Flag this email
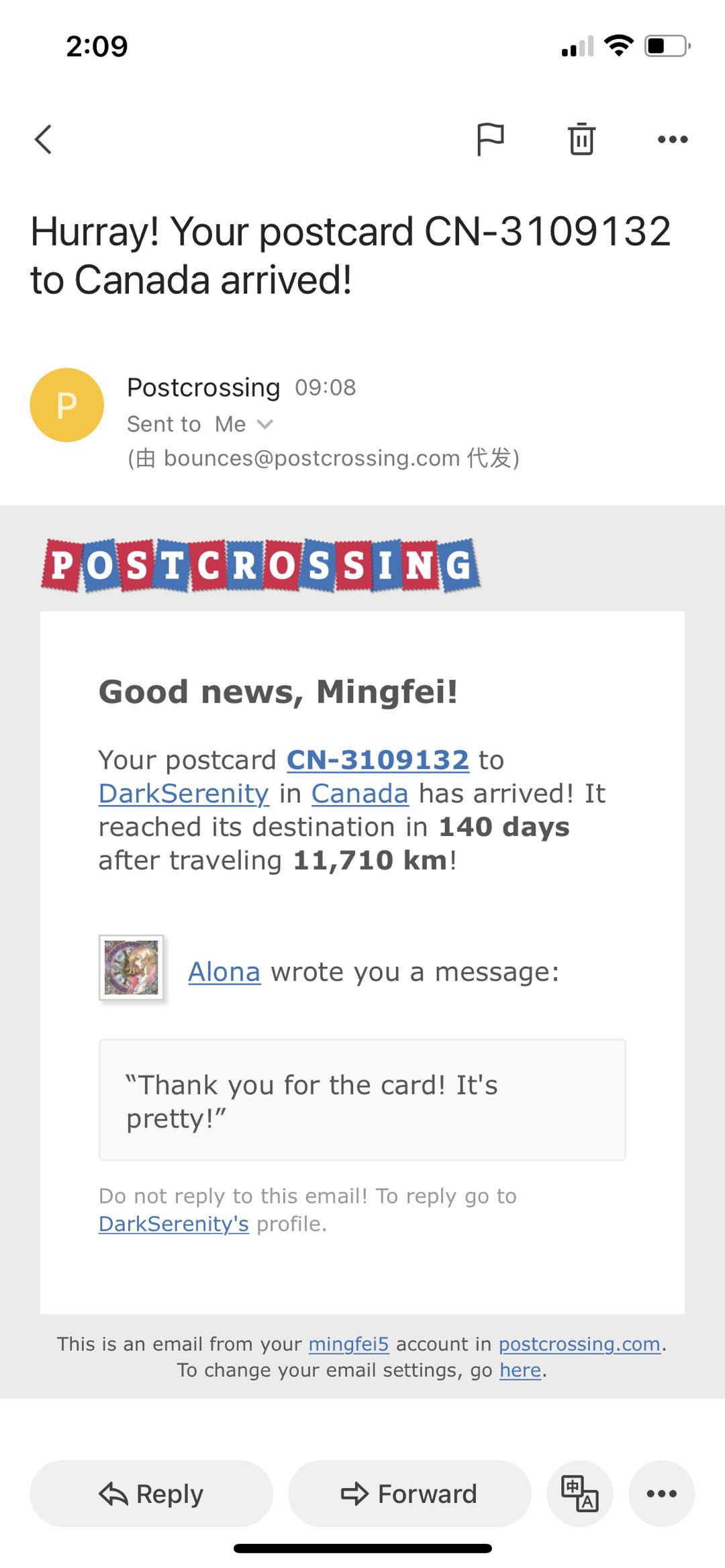The image size is (725, 1568). point(490,140)
